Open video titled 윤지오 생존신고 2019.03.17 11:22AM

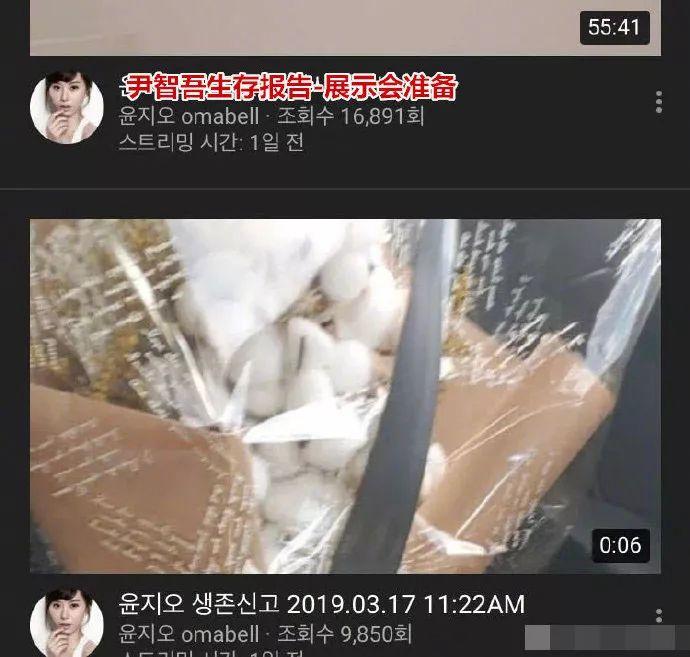pos(321,604)
